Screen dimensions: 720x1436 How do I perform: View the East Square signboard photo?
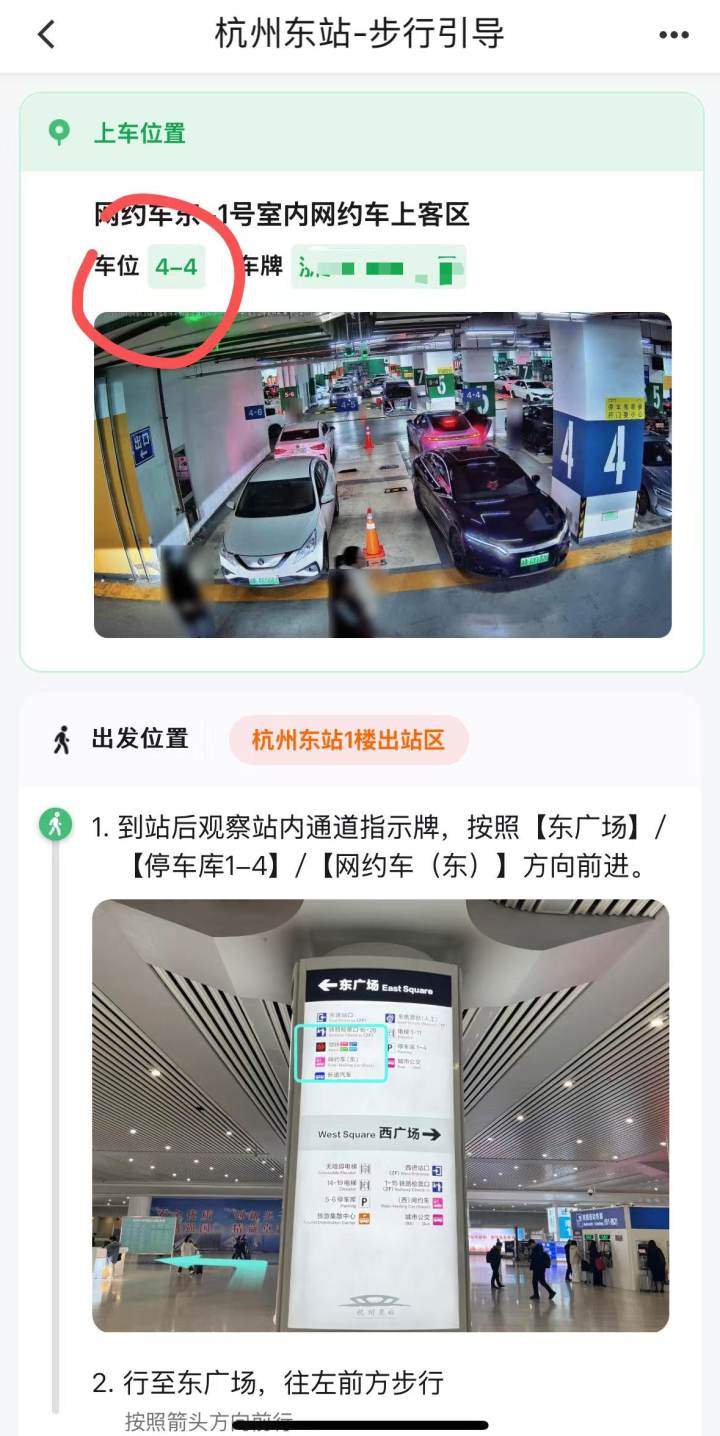click(x=381, y=1115)
